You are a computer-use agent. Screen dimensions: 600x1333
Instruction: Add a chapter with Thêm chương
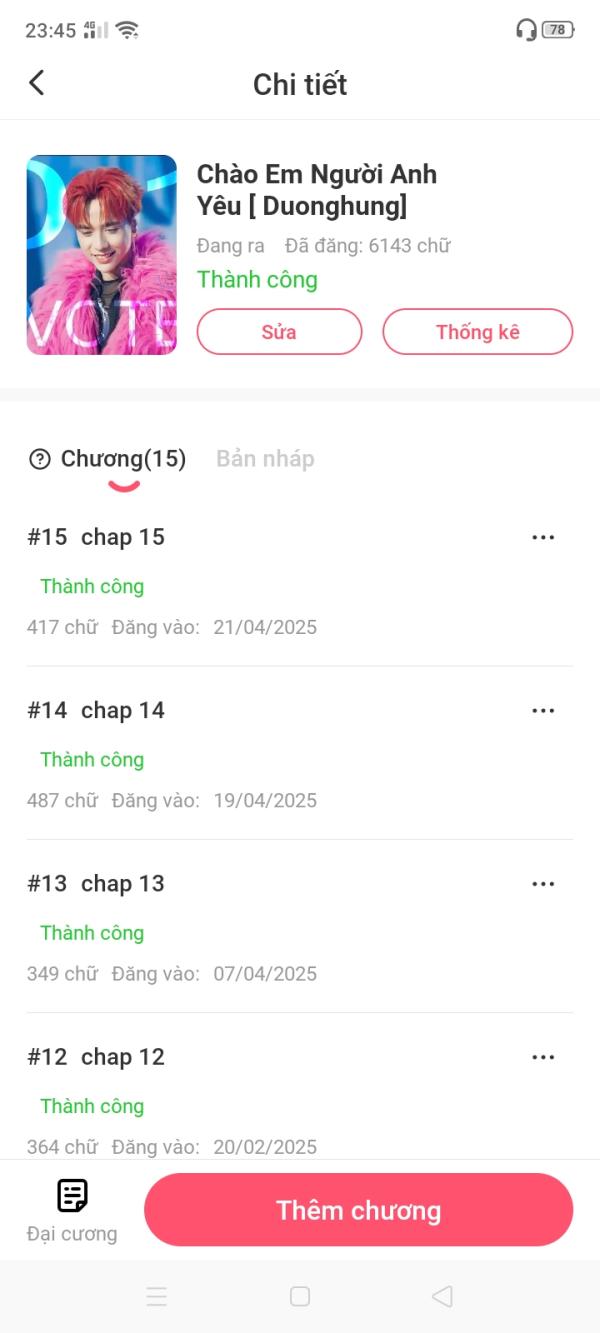(x=358, y=1210)
